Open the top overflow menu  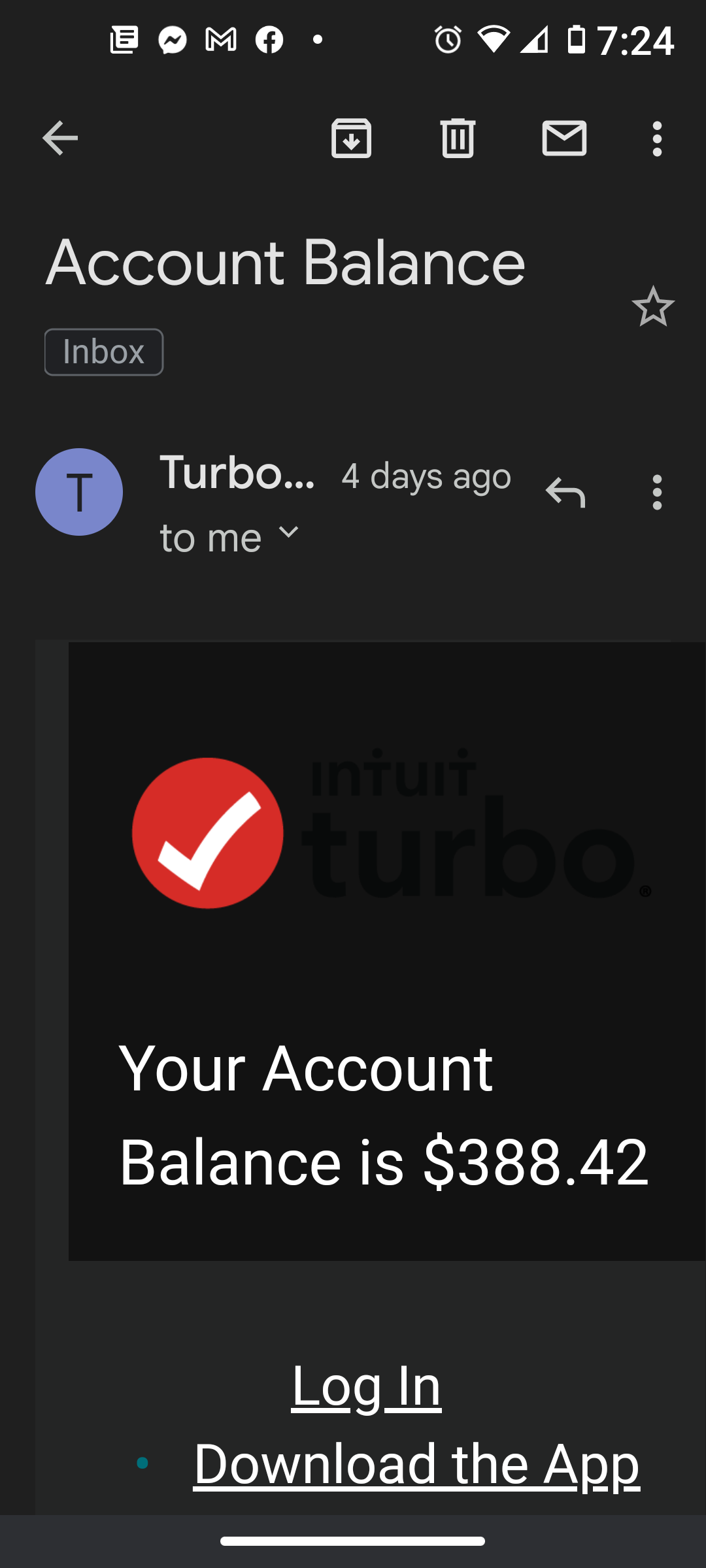[657, 138]
